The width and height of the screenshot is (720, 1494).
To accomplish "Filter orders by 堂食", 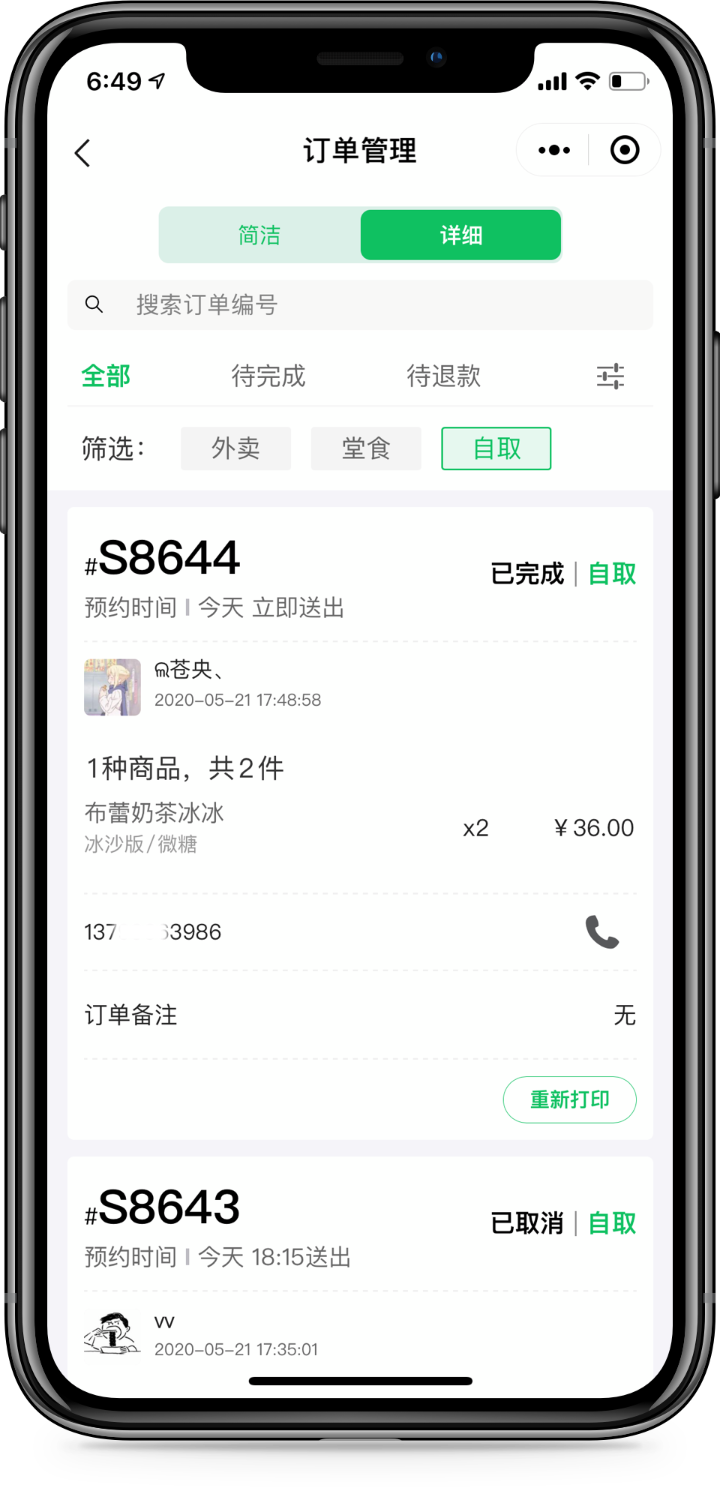I will (x=366, y=448).
